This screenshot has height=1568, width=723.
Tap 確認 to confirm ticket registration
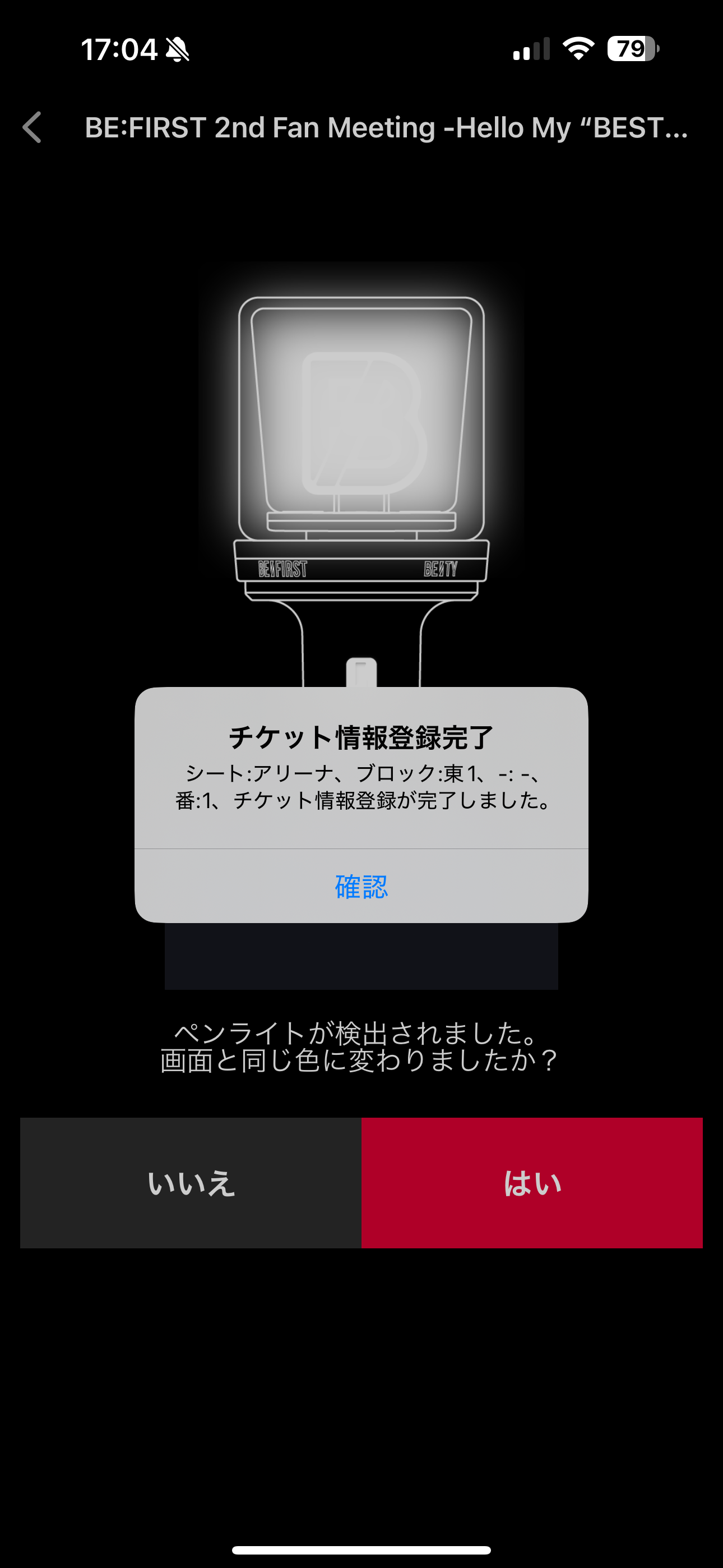point(361,886)
